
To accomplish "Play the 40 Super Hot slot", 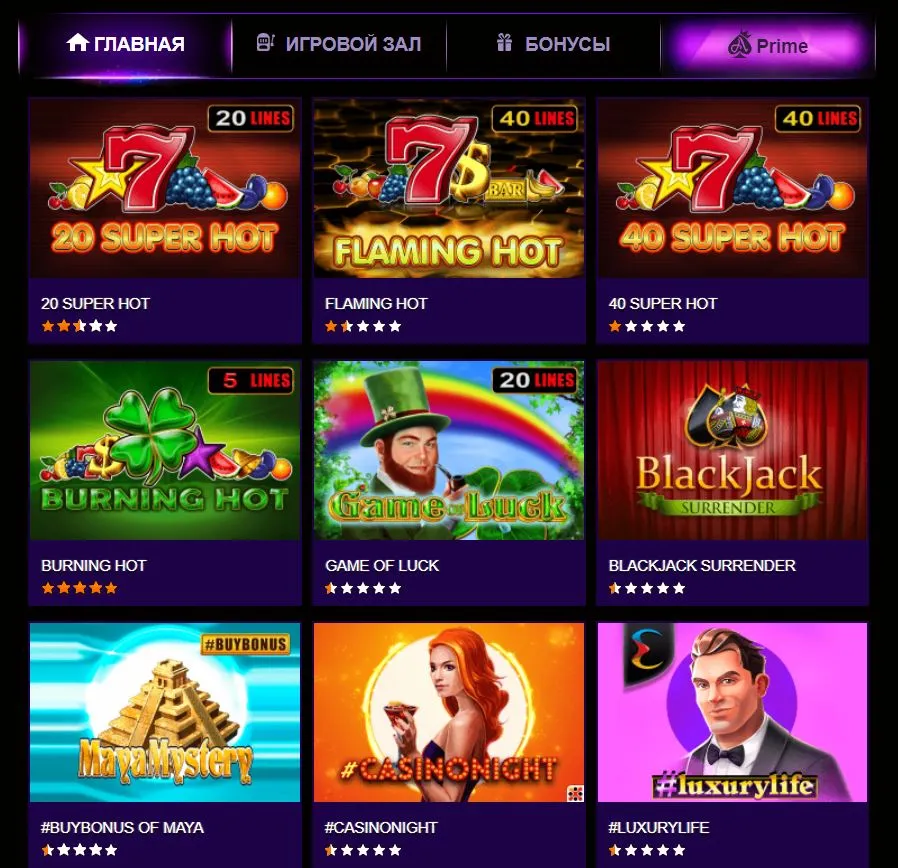I will [733, 189].
